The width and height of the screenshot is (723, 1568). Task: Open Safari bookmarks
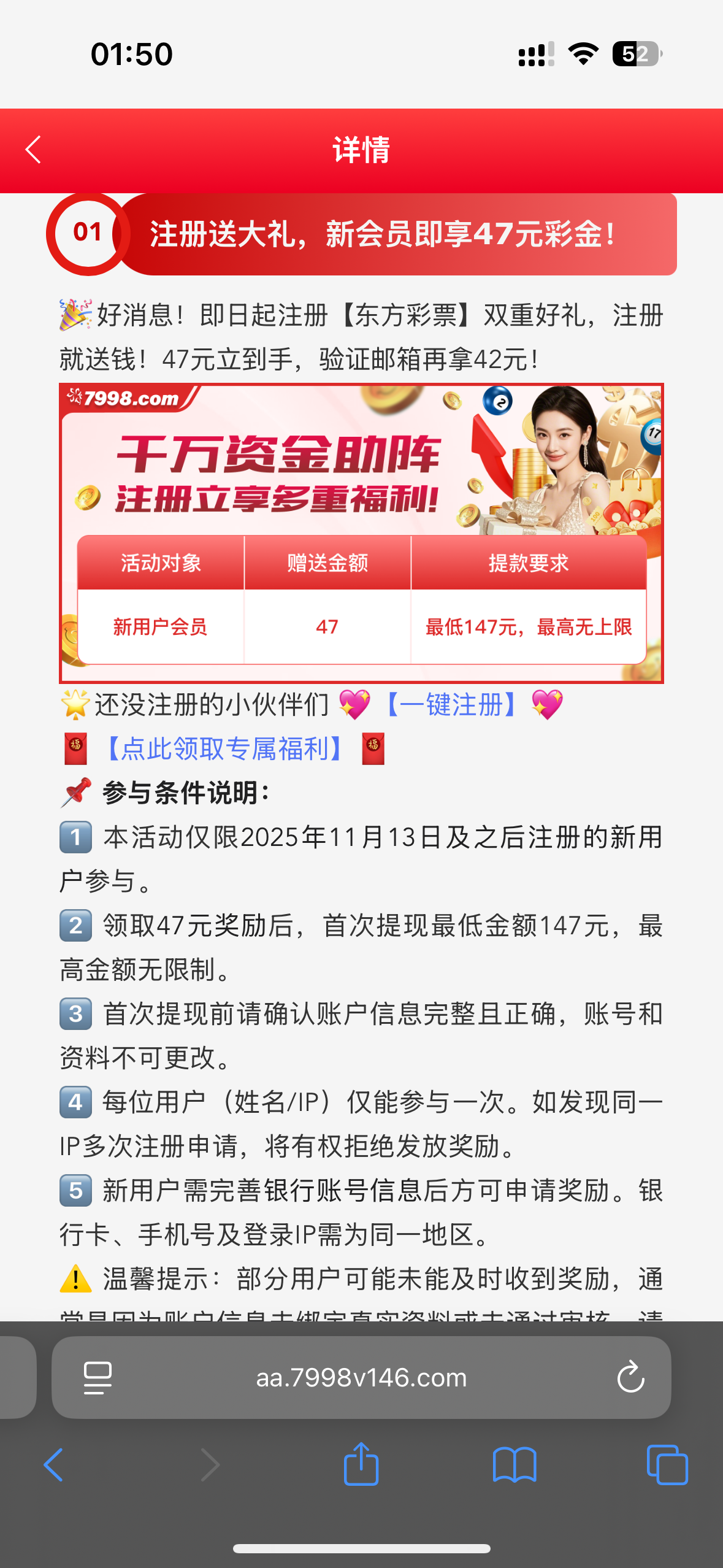click(515, 1465)
